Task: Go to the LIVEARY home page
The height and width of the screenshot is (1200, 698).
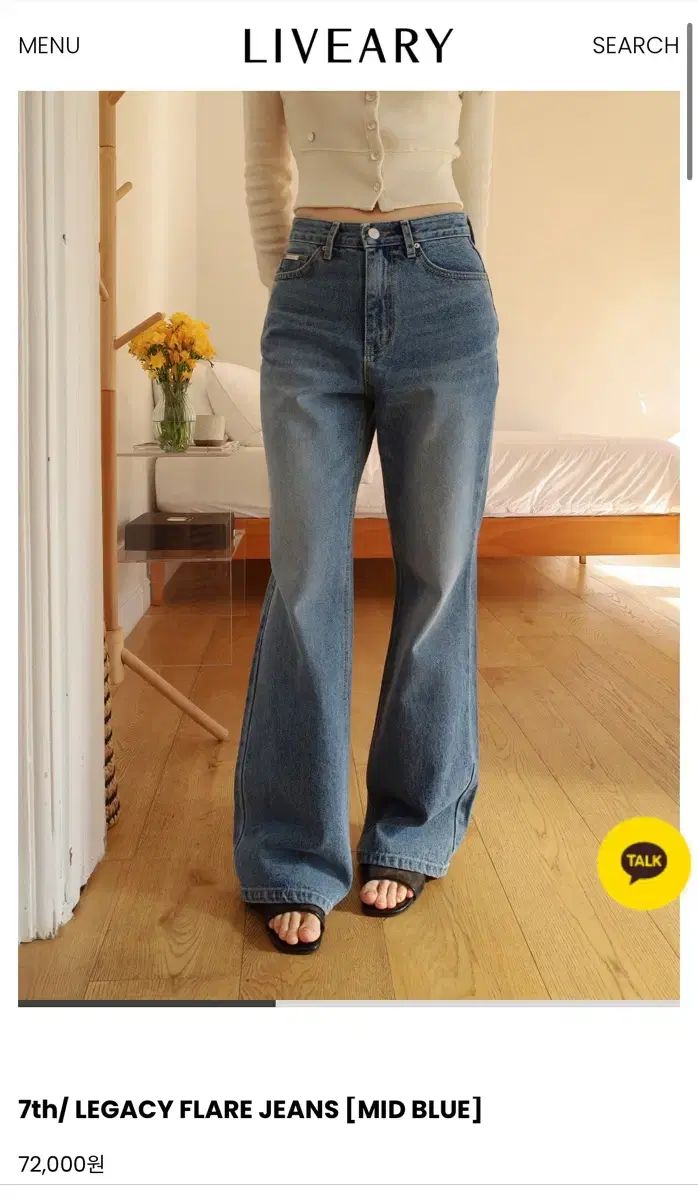Action: pyautogui.click(x=348, y=46)
